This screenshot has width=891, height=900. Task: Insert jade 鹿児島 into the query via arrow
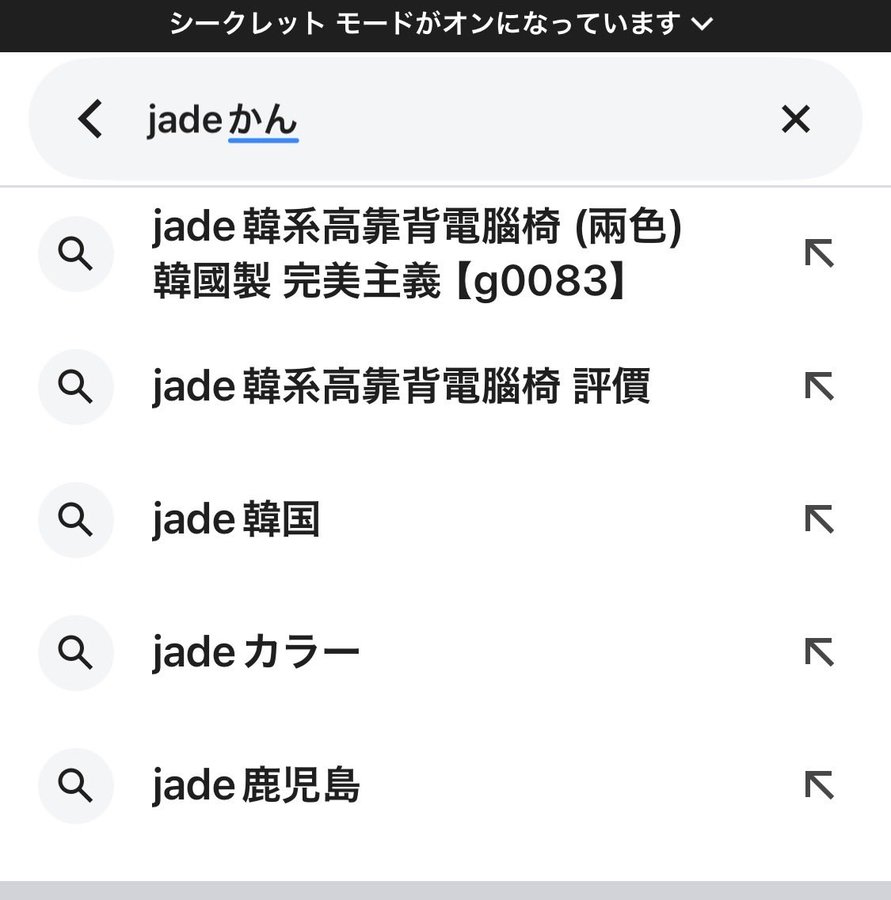[819, 785]
